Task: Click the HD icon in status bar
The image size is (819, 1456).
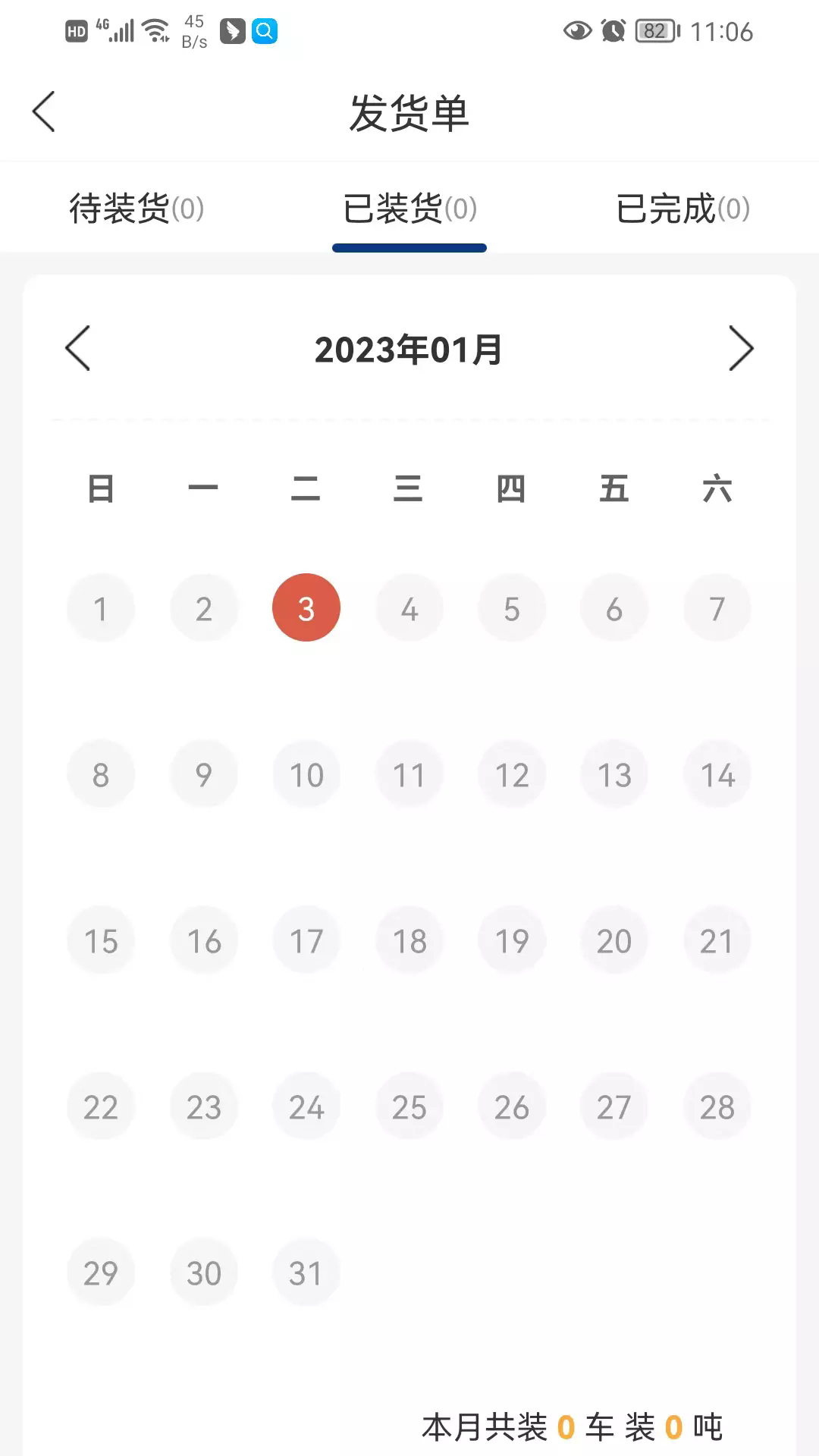Action: coord(75,32)
